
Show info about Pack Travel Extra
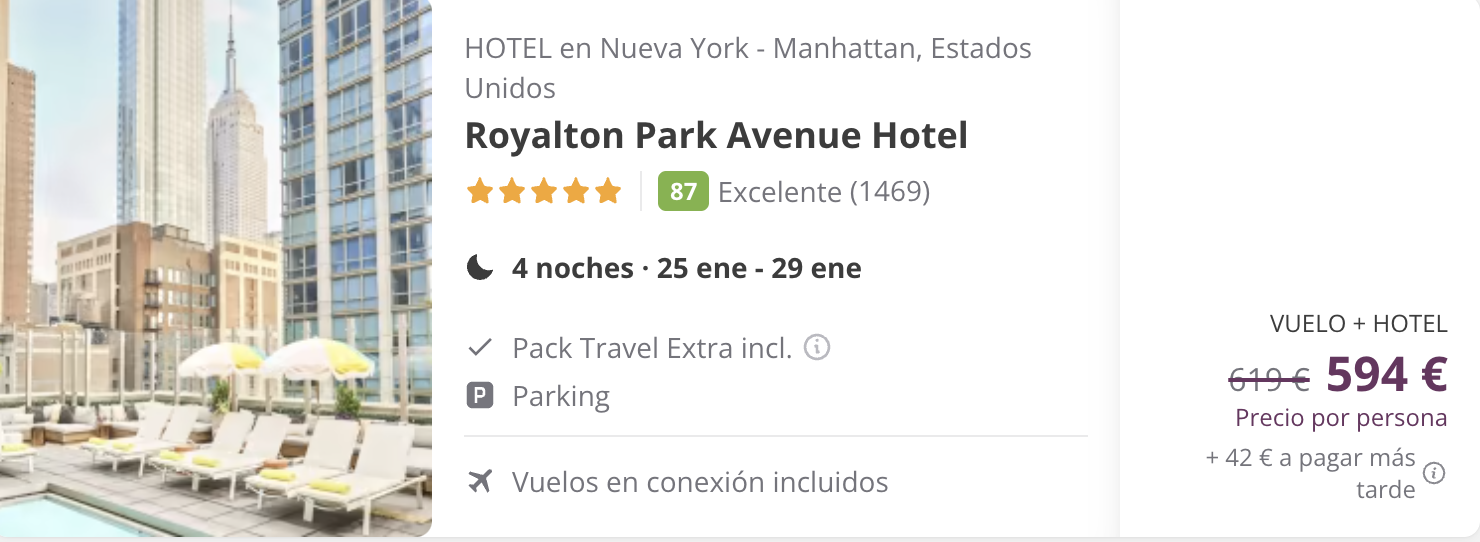[817, 348]
